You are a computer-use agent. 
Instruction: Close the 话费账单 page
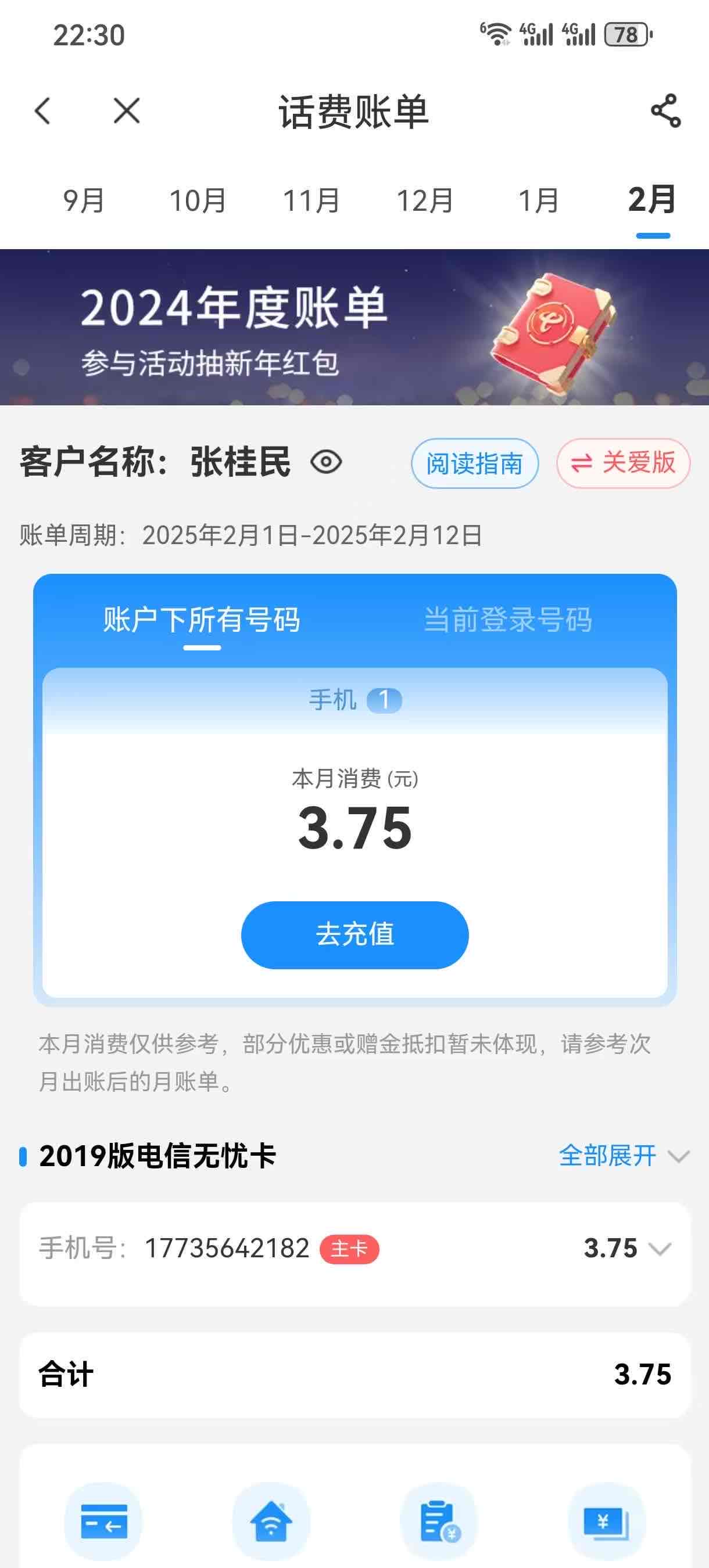click(127, 112)
